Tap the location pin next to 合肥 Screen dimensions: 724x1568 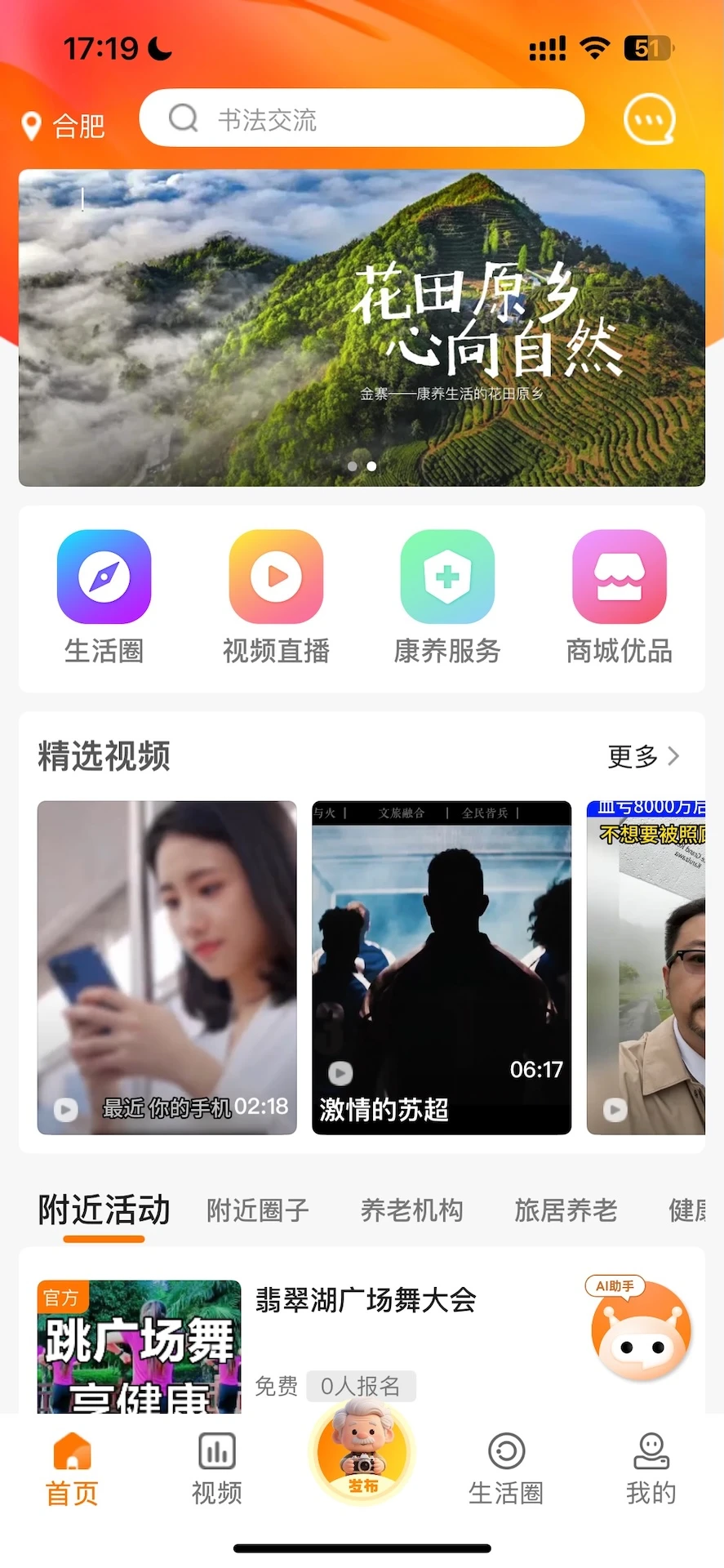pos(31,124)
